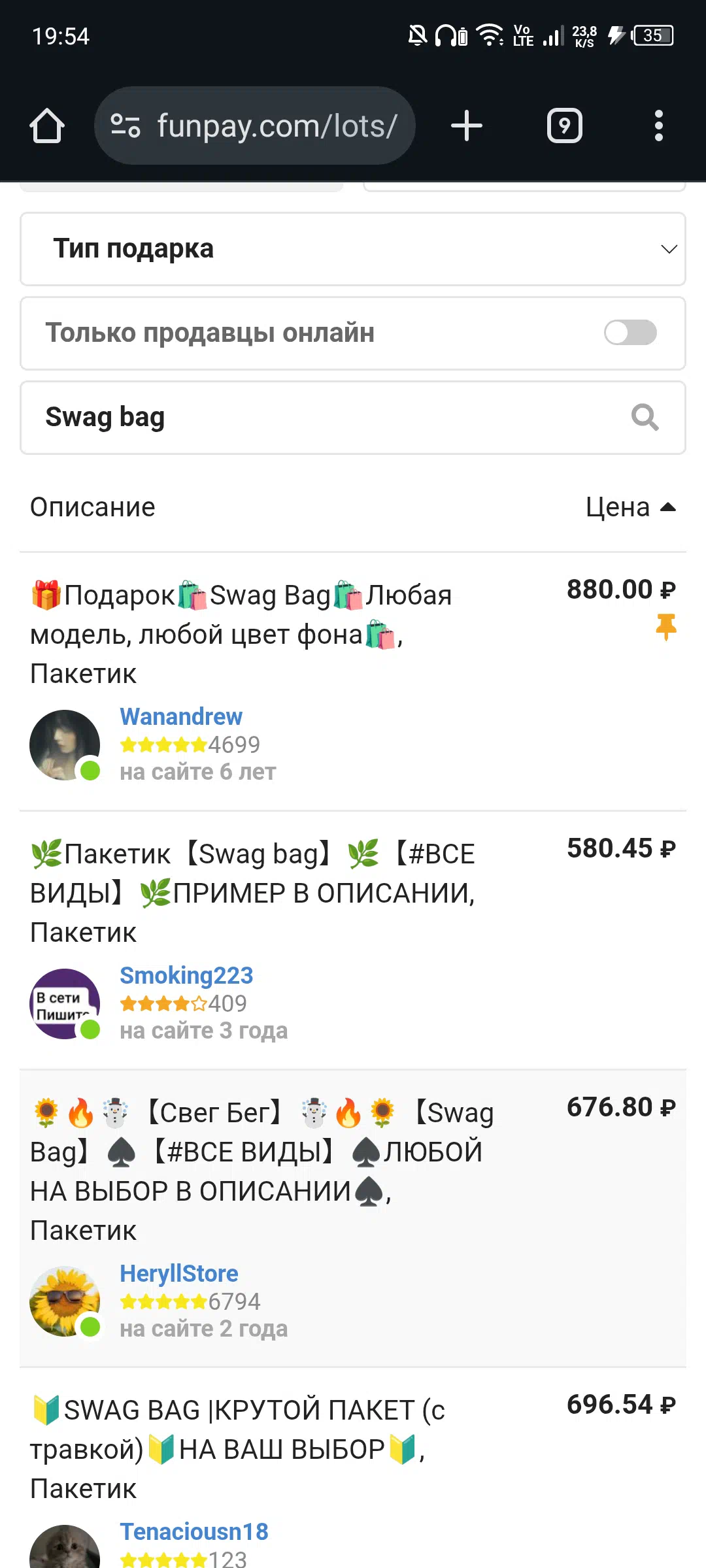Open Tenaciousn18's SWAG BAG offer for 696.54 ₽
This screenshot has height=1568, width=706.
(x=353, y=1468)
